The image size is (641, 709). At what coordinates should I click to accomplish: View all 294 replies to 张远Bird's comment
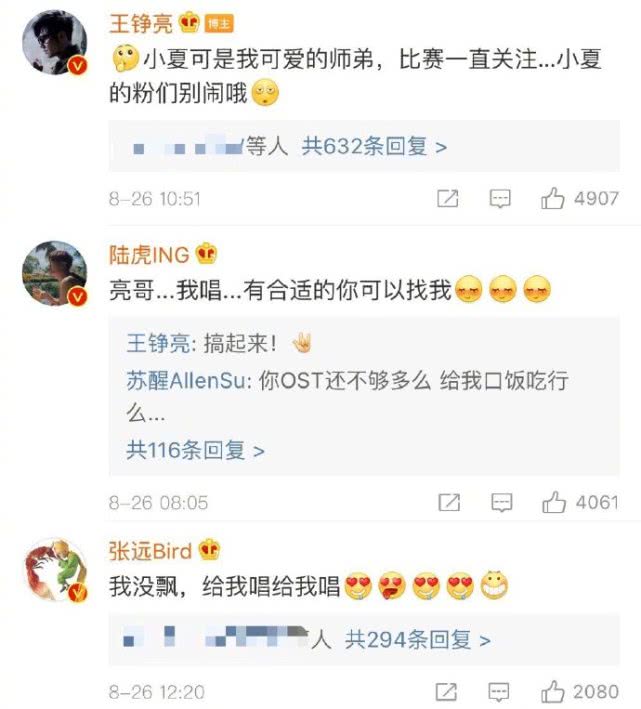(x=418, y=638)
